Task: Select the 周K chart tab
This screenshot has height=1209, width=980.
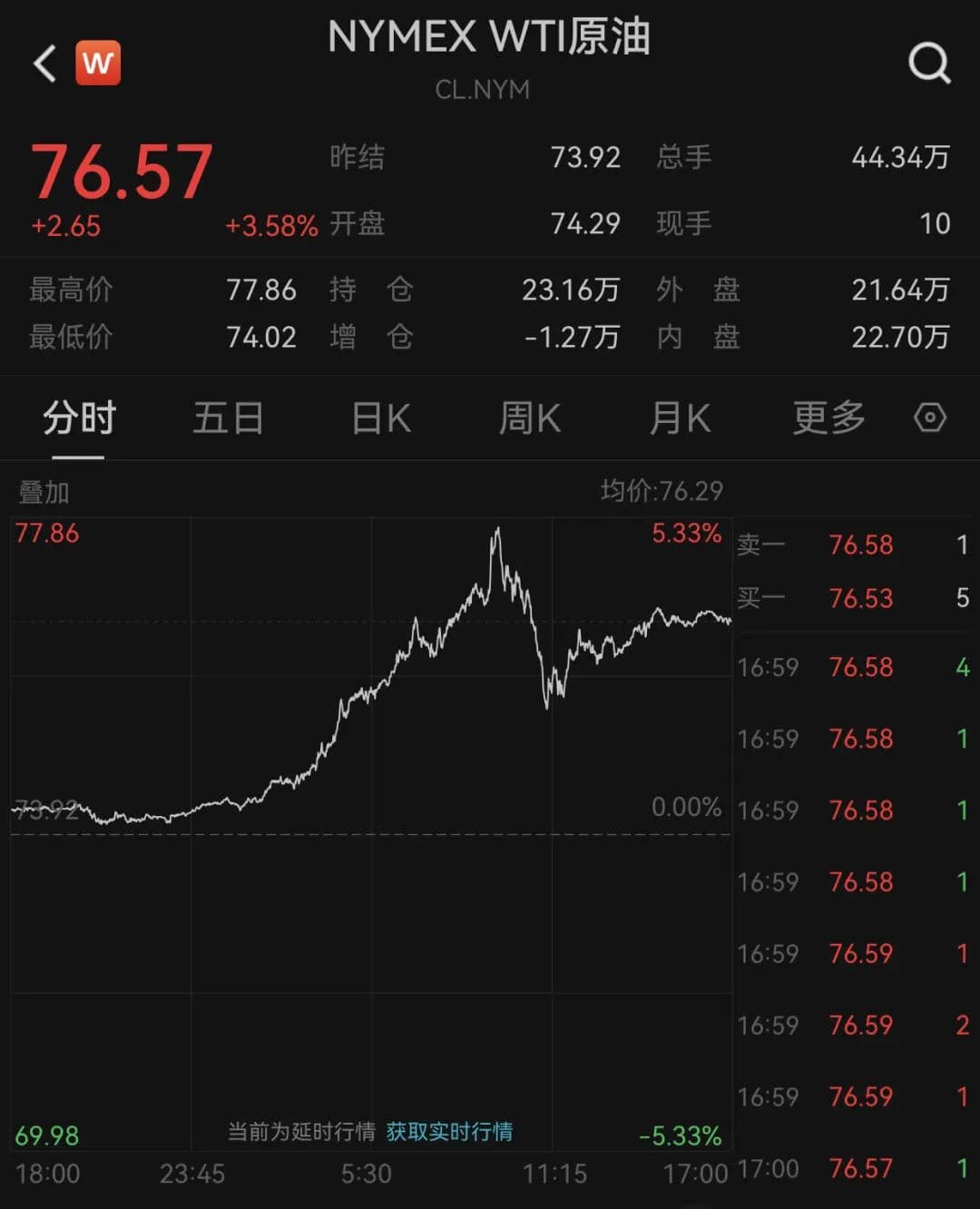Action: (x=530, y=418)
